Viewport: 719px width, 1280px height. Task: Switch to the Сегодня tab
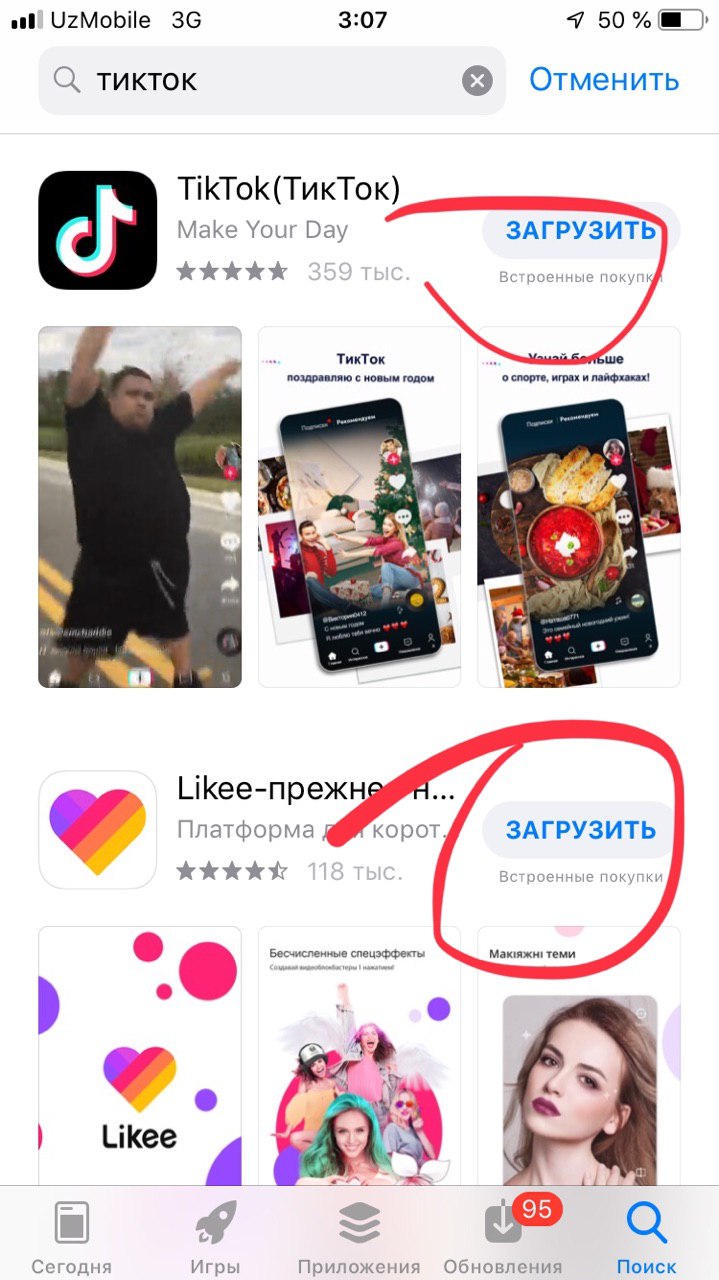pos(71,1237)
